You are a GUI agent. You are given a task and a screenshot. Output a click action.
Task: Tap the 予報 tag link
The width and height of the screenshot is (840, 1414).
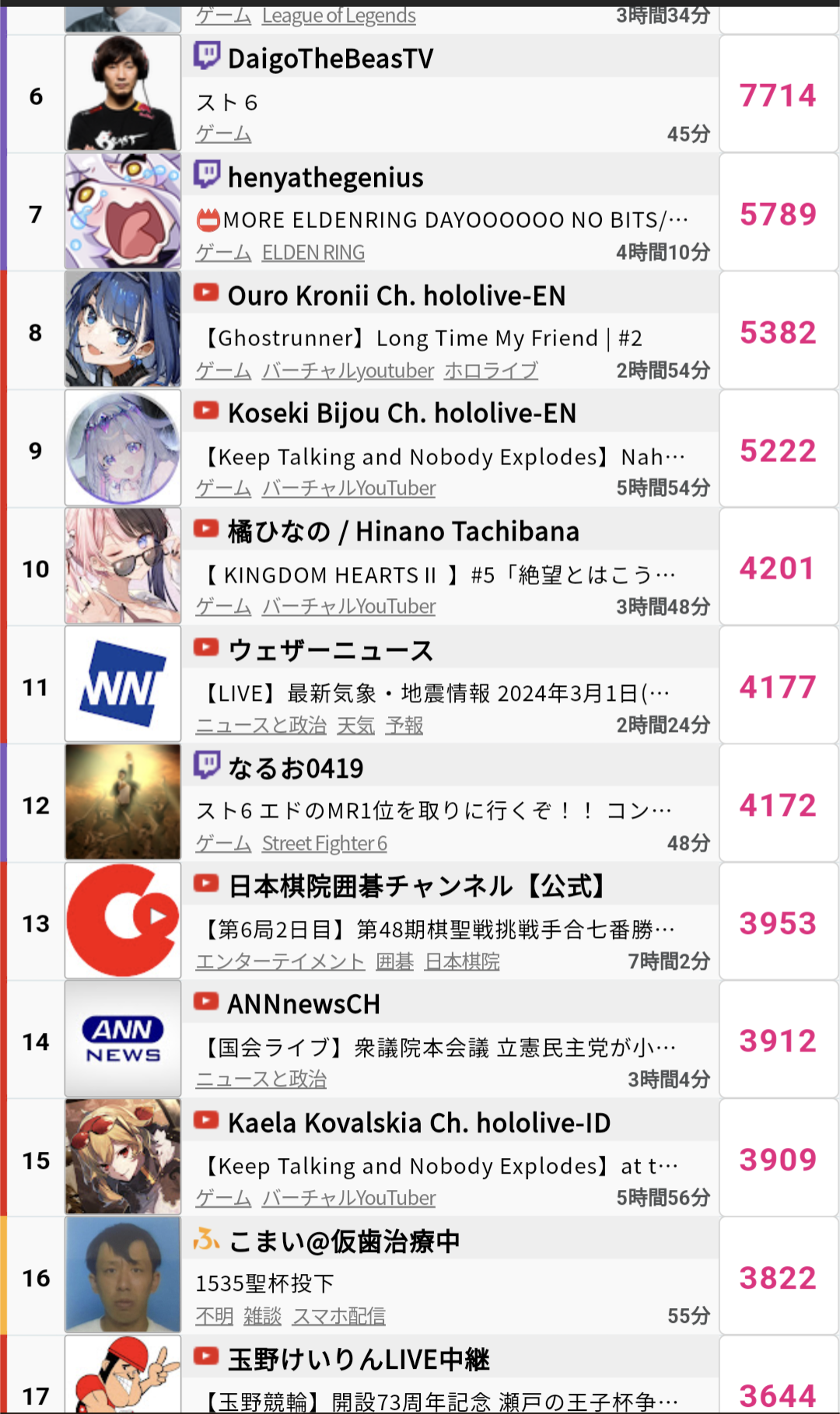click(x=404, y=726)
